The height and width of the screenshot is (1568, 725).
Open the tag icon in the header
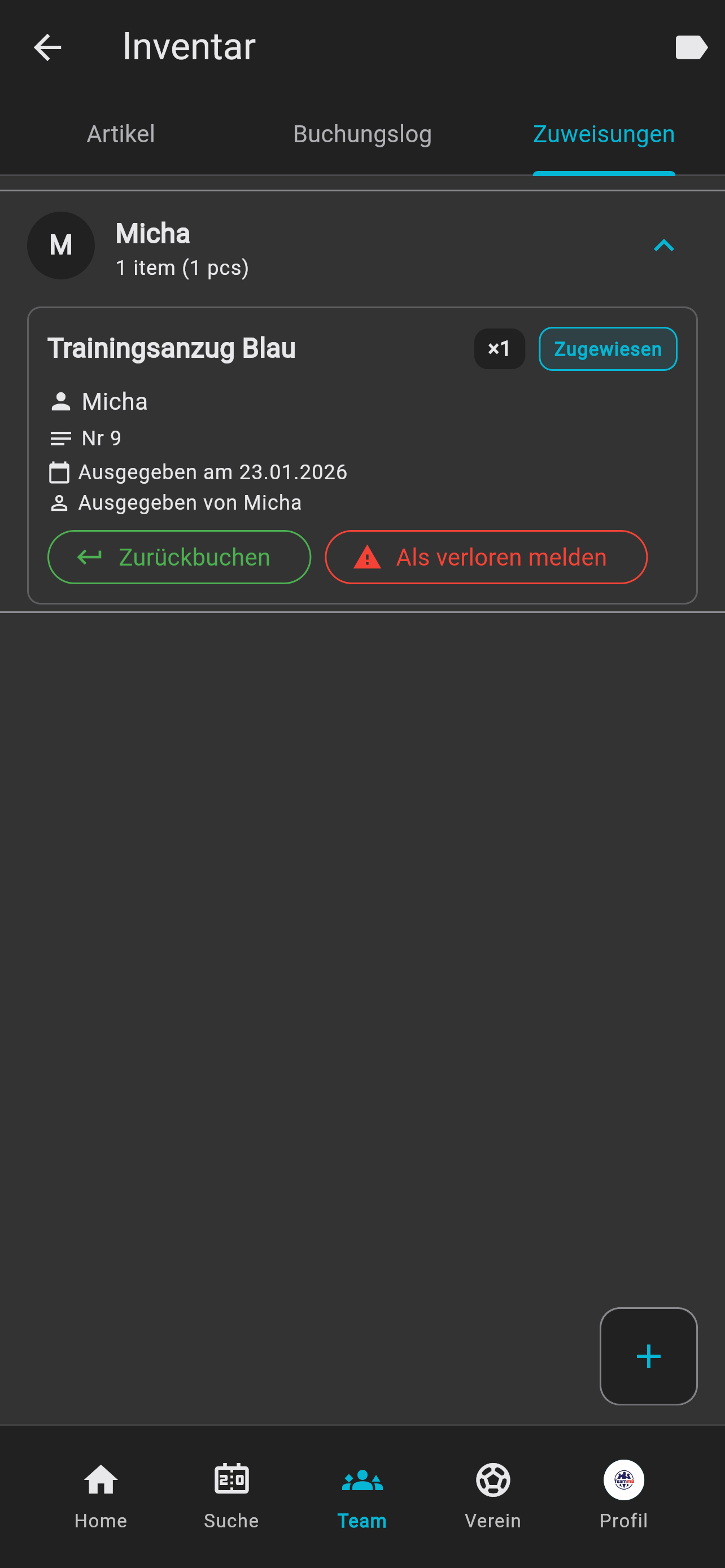pyautogui.click(x=691, y=47)
